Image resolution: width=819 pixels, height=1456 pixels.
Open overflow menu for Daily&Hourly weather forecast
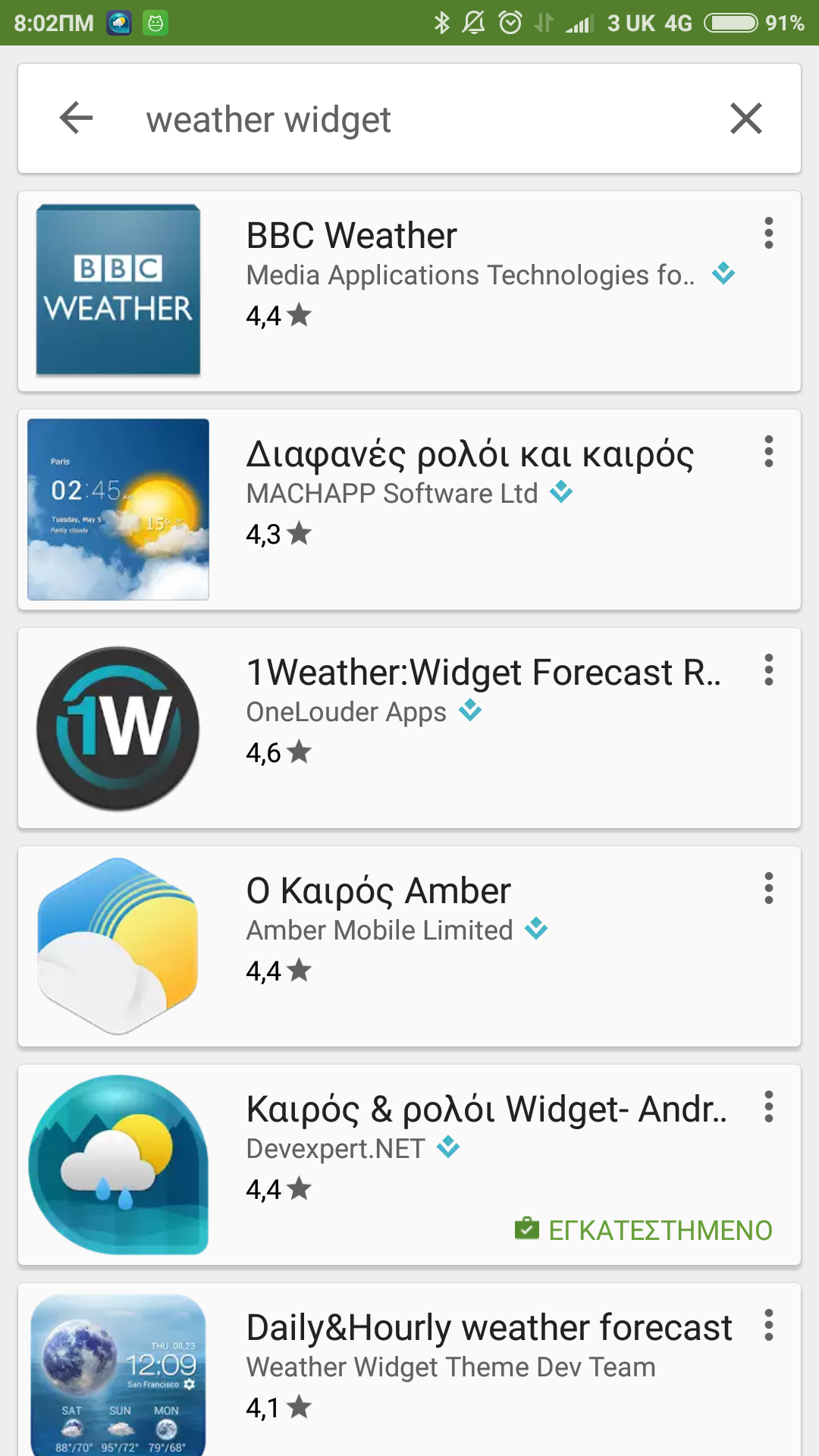[768, 1325]
